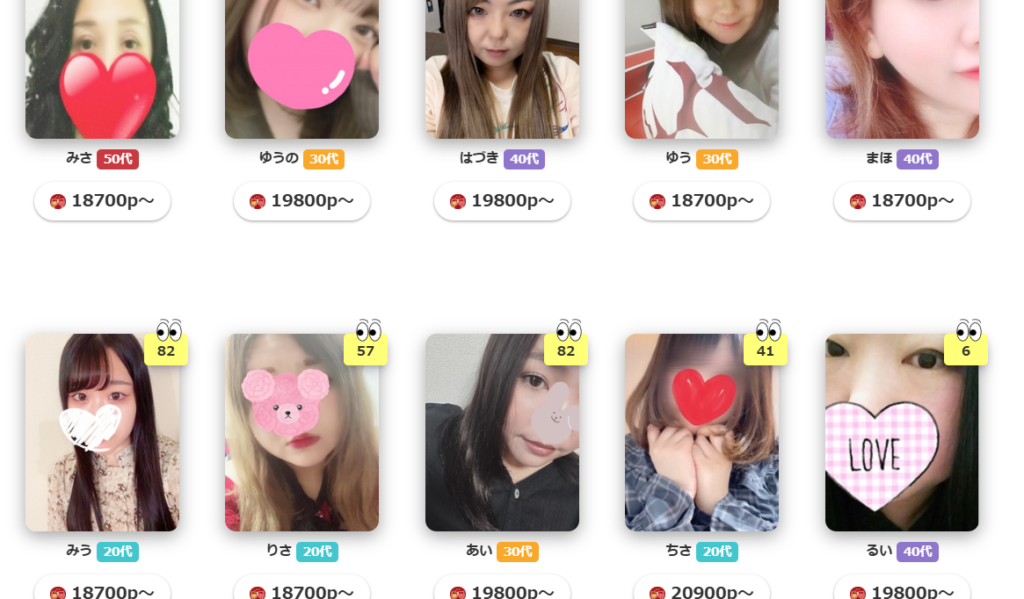Tap the 18700p~ button under ゆう
1024x599 pixels.
(702, 201)
